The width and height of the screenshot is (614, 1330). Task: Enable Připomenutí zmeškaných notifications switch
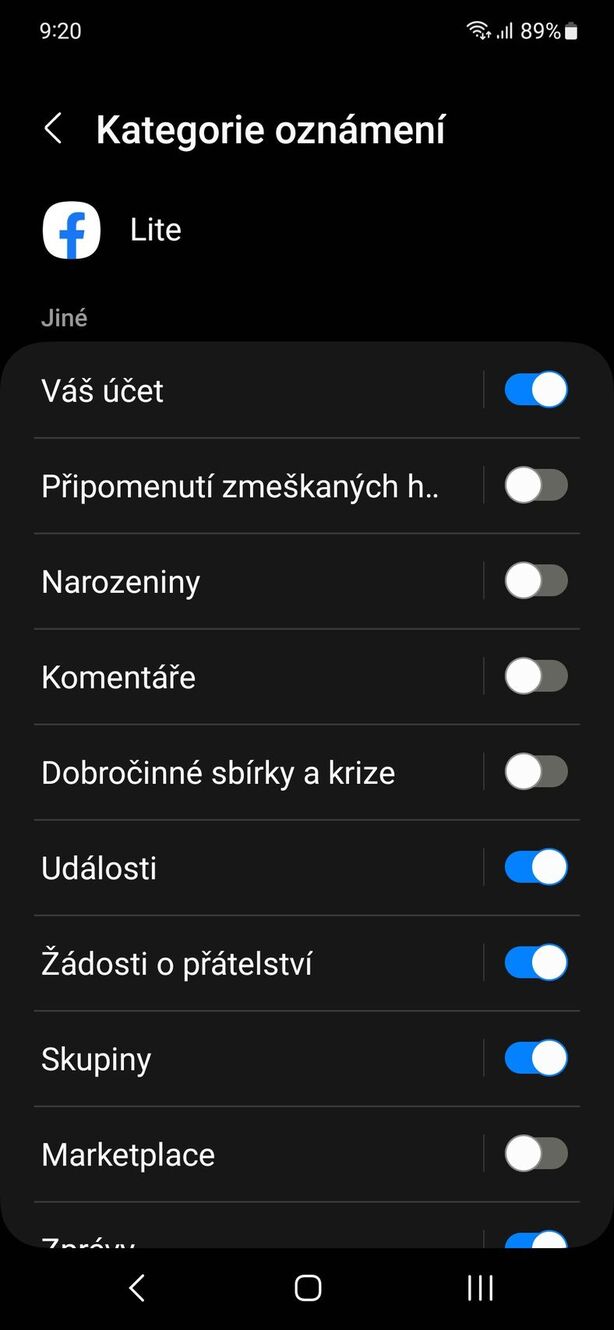coord(535,486)
